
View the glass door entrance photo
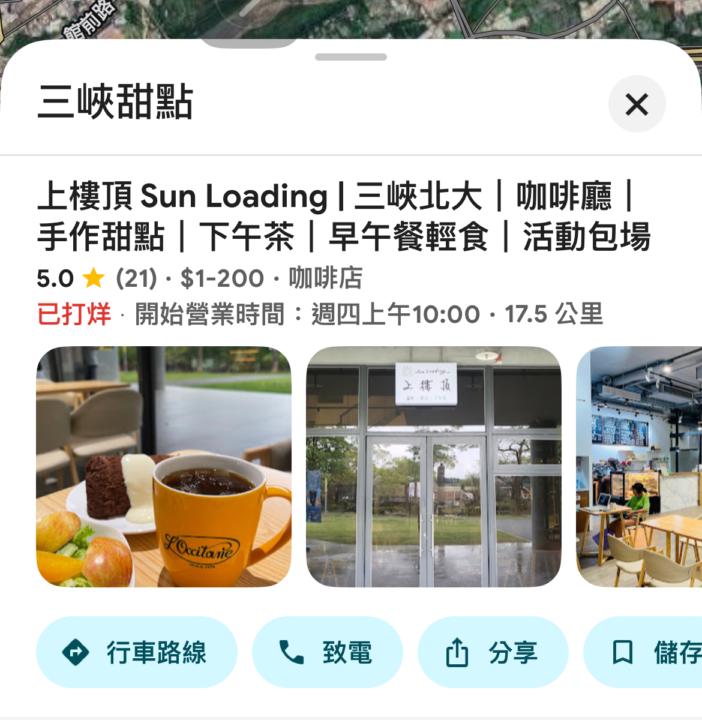click(433, 466)
